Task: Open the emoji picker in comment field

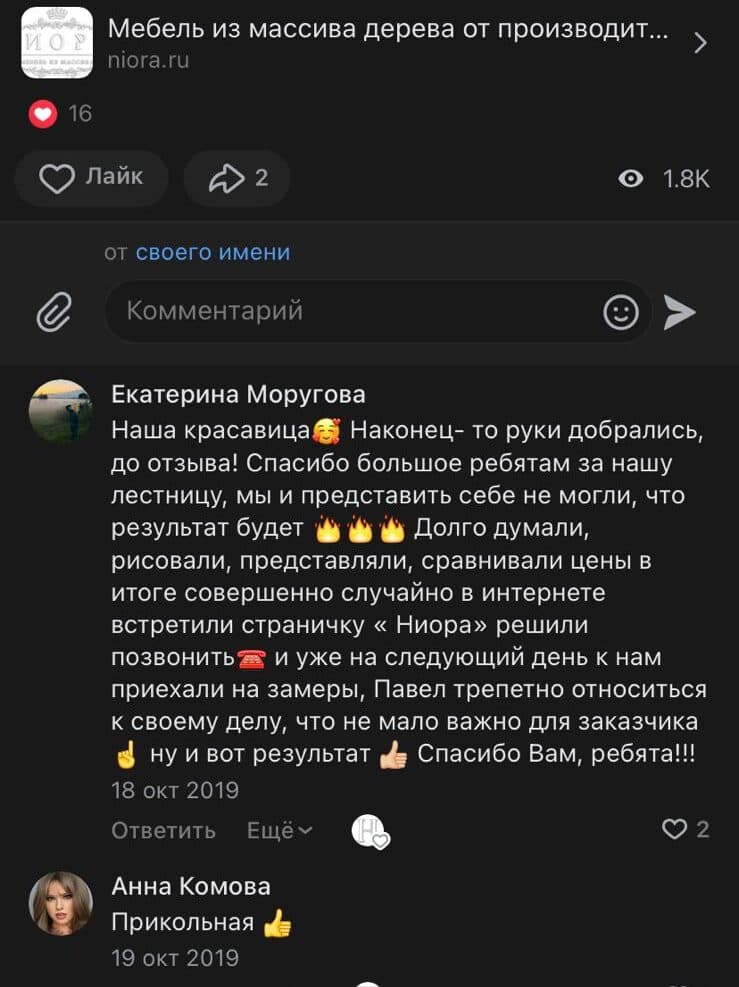Action: pyautogui.click(x=622, y=311)
